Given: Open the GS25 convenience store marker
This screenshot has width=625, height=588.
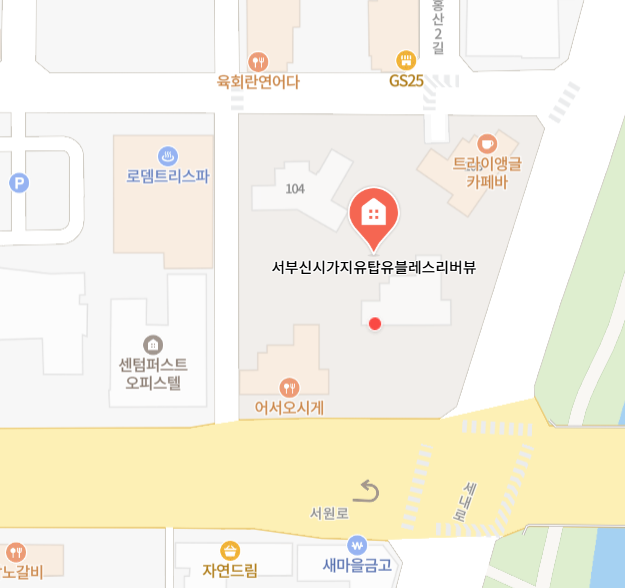Looking at the screenshot, I should (x=405, y=60).
